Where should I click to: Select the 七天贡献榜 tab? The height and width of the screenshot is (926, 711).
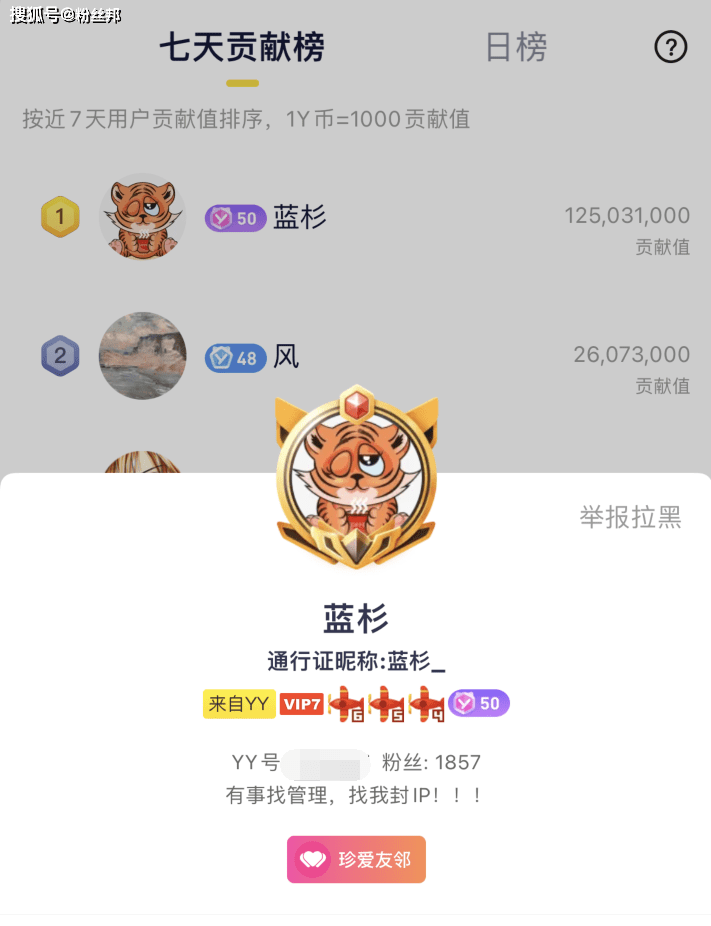pos(242,47)
